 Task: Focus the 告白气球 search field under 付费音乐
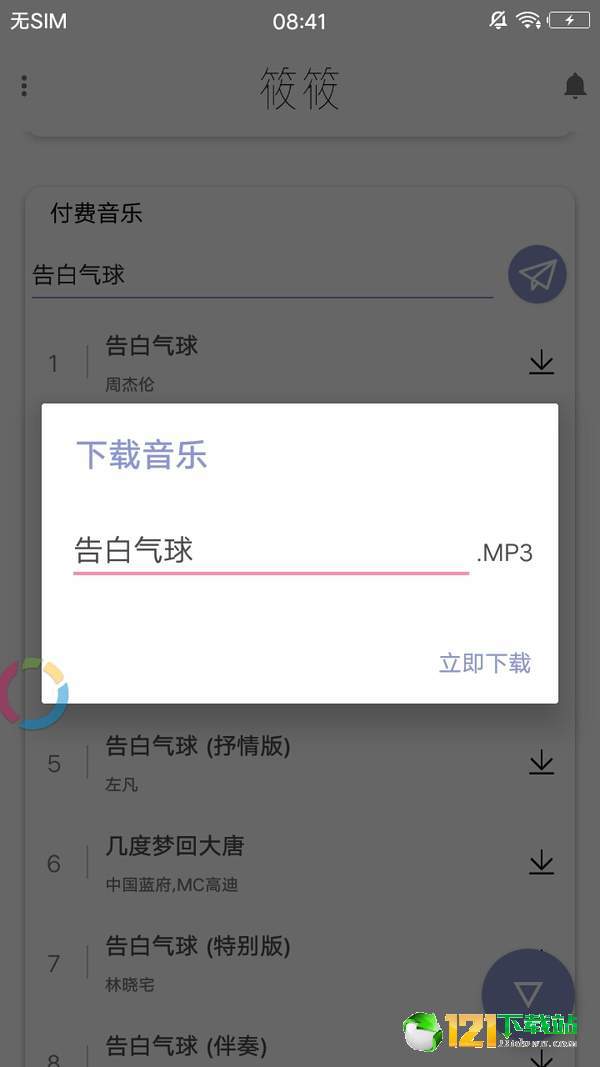click(263, 276)
